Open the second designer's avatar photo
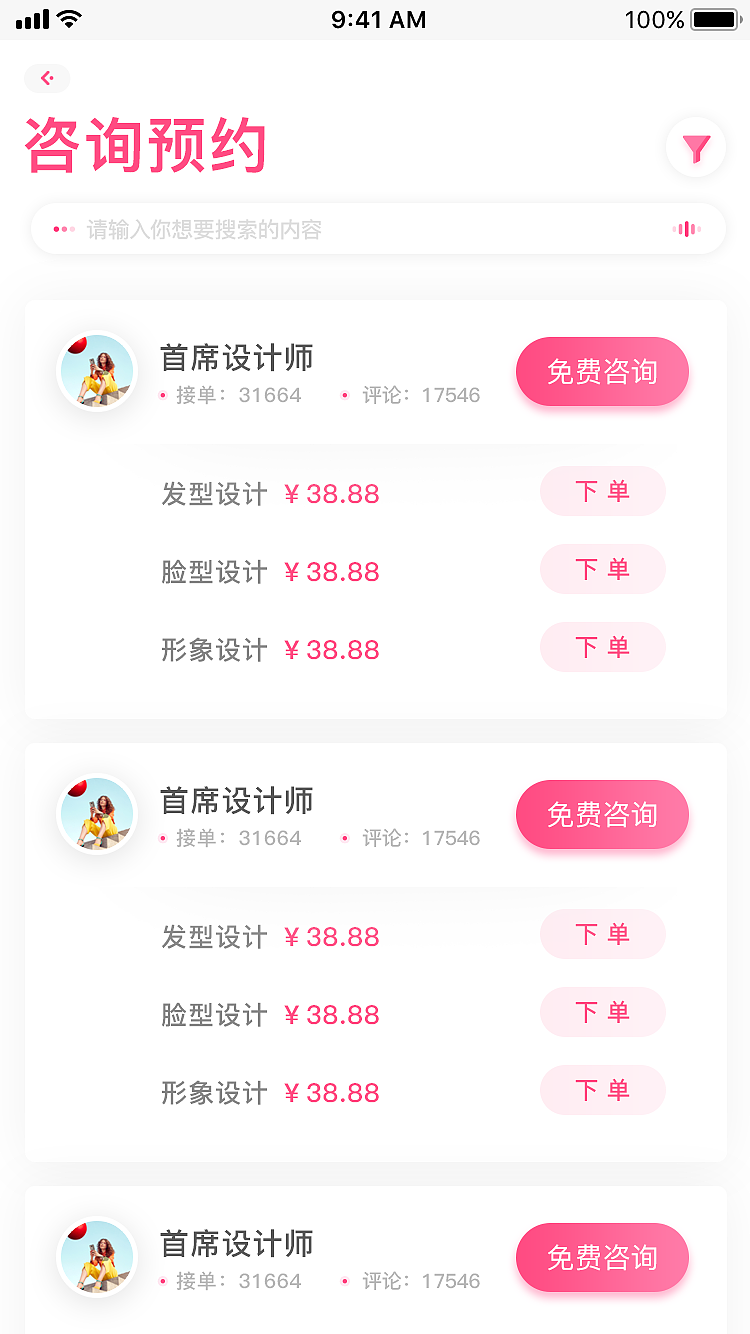750x1334 pixels. click(x=97, y=814)
